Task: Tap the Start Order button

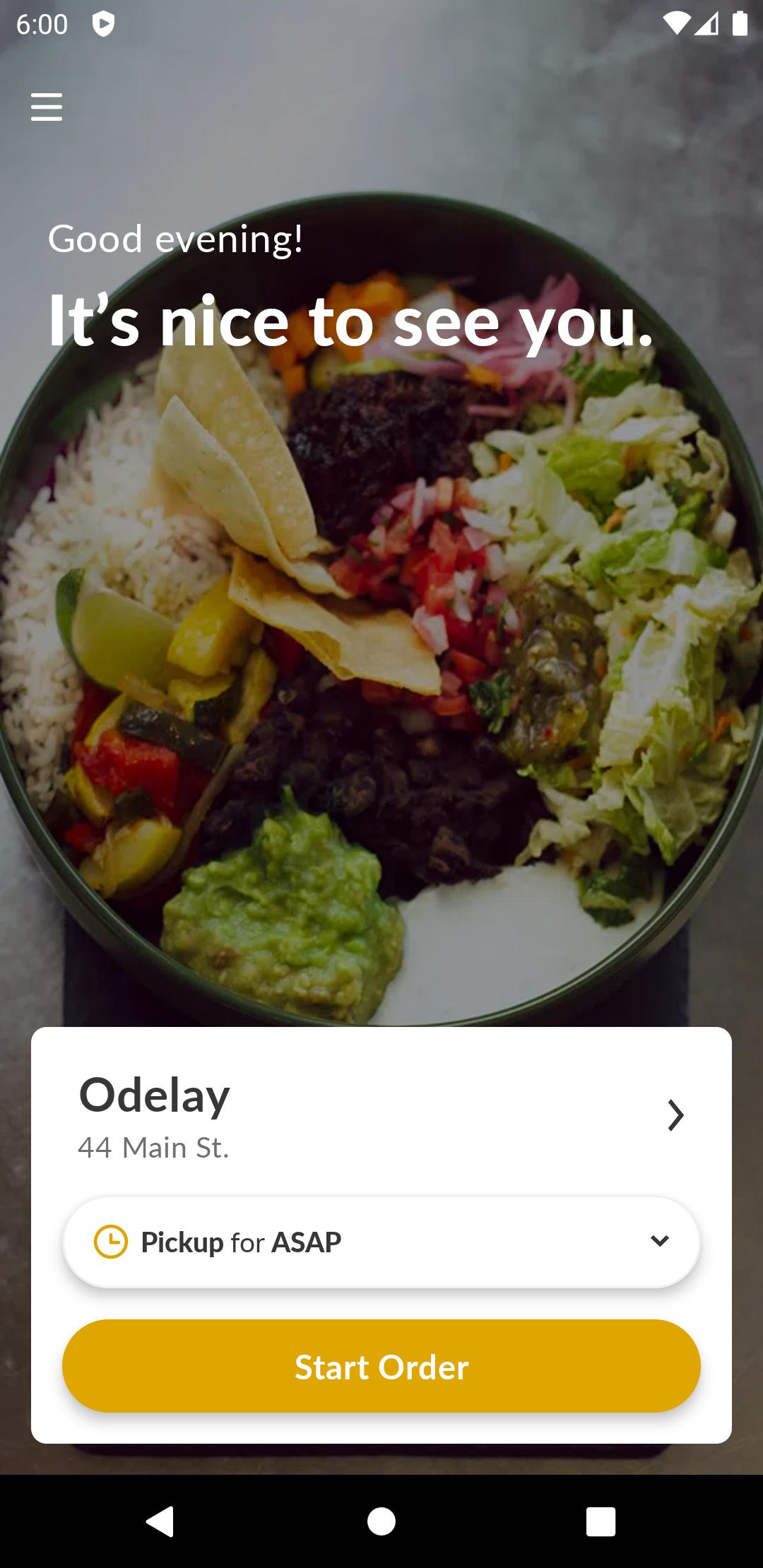Action: click(x=381, y=1367)
